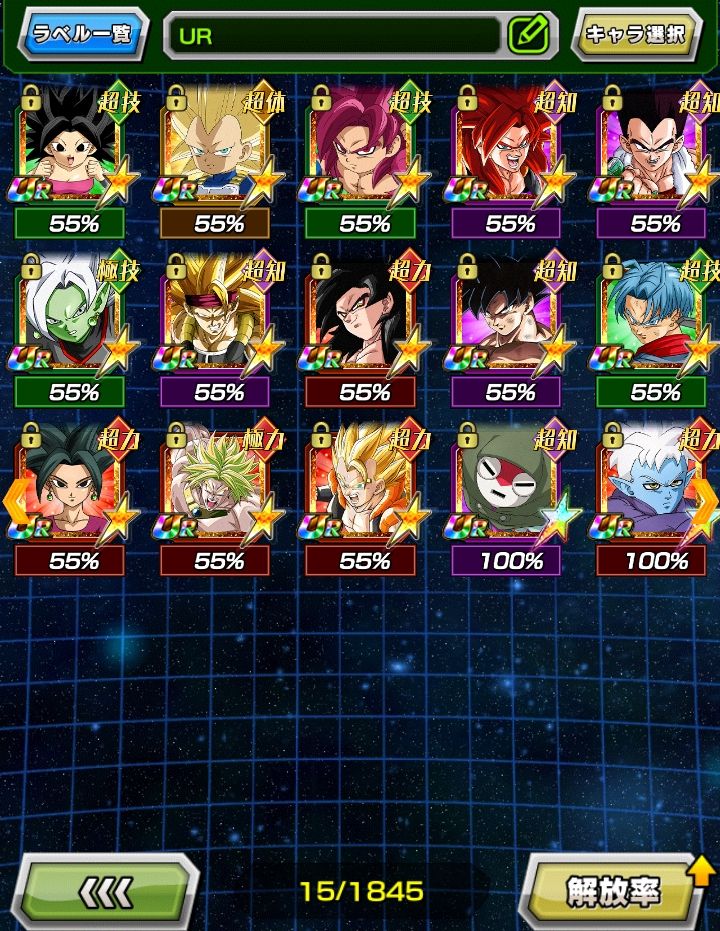Open the ラベル一覧 label list
The height and width of the screenshot is (931, 720).
click(x=84, y=34)
